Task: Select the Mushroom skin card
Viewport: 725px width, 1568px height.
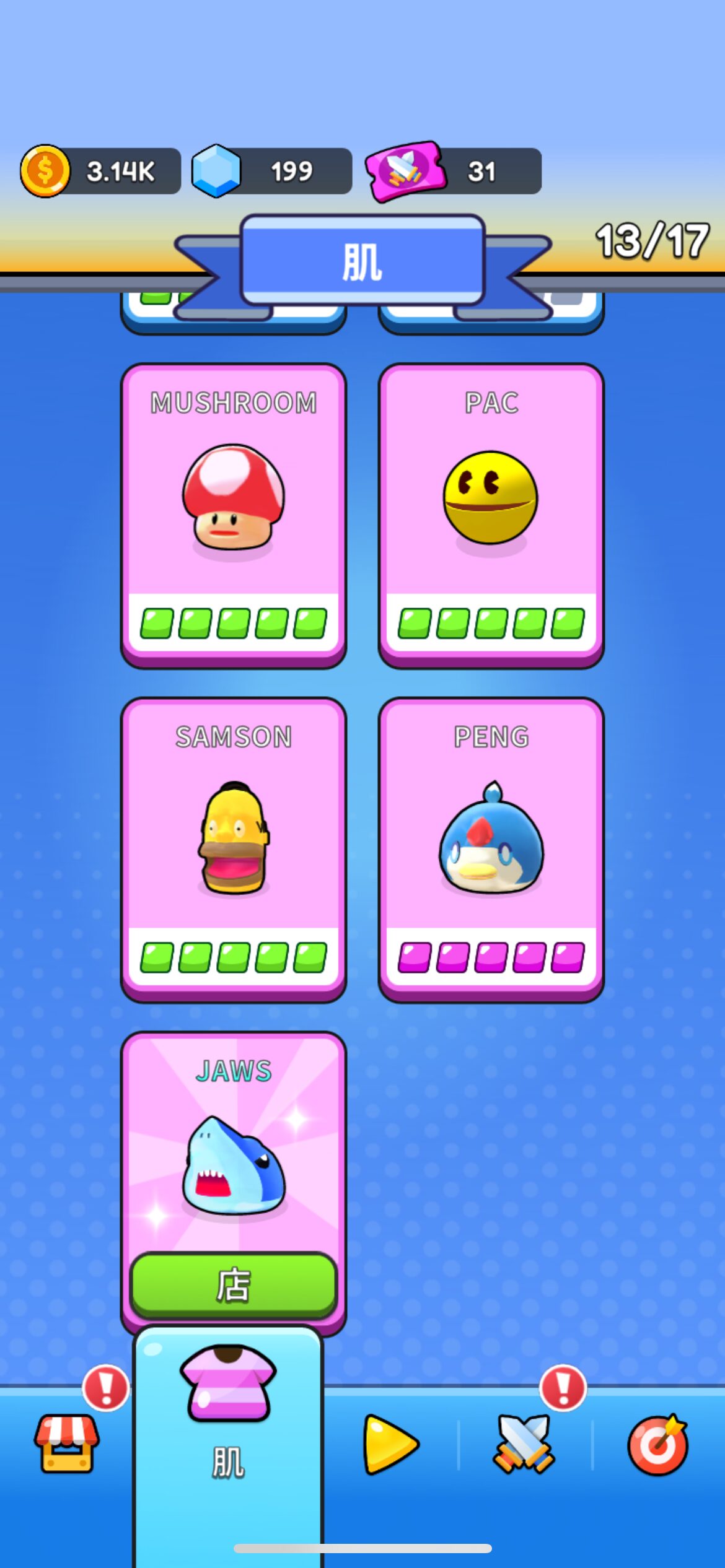Action: tap(233, 514)
